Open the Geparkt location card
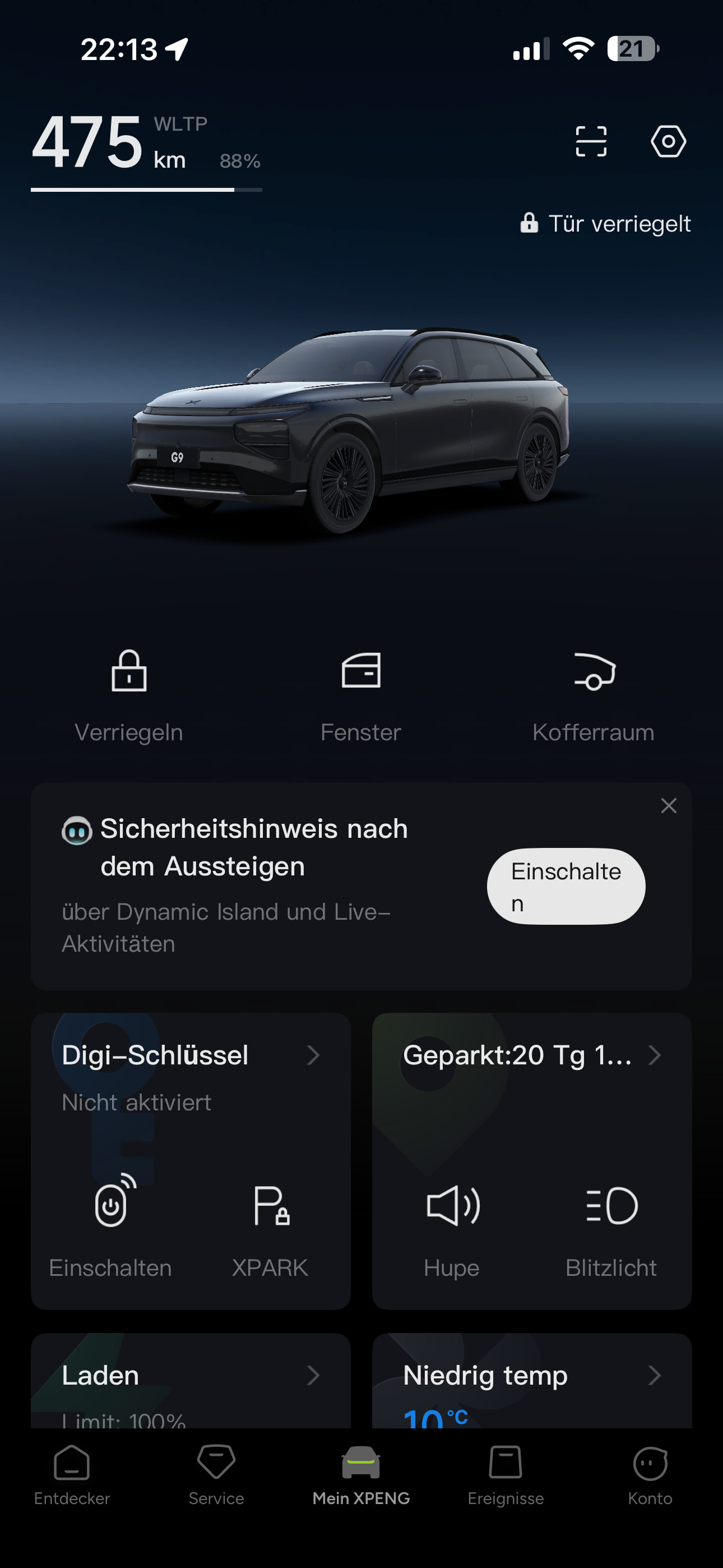Image resolution: width=723 pixels, height=1568 pixels. point(531,1055)
